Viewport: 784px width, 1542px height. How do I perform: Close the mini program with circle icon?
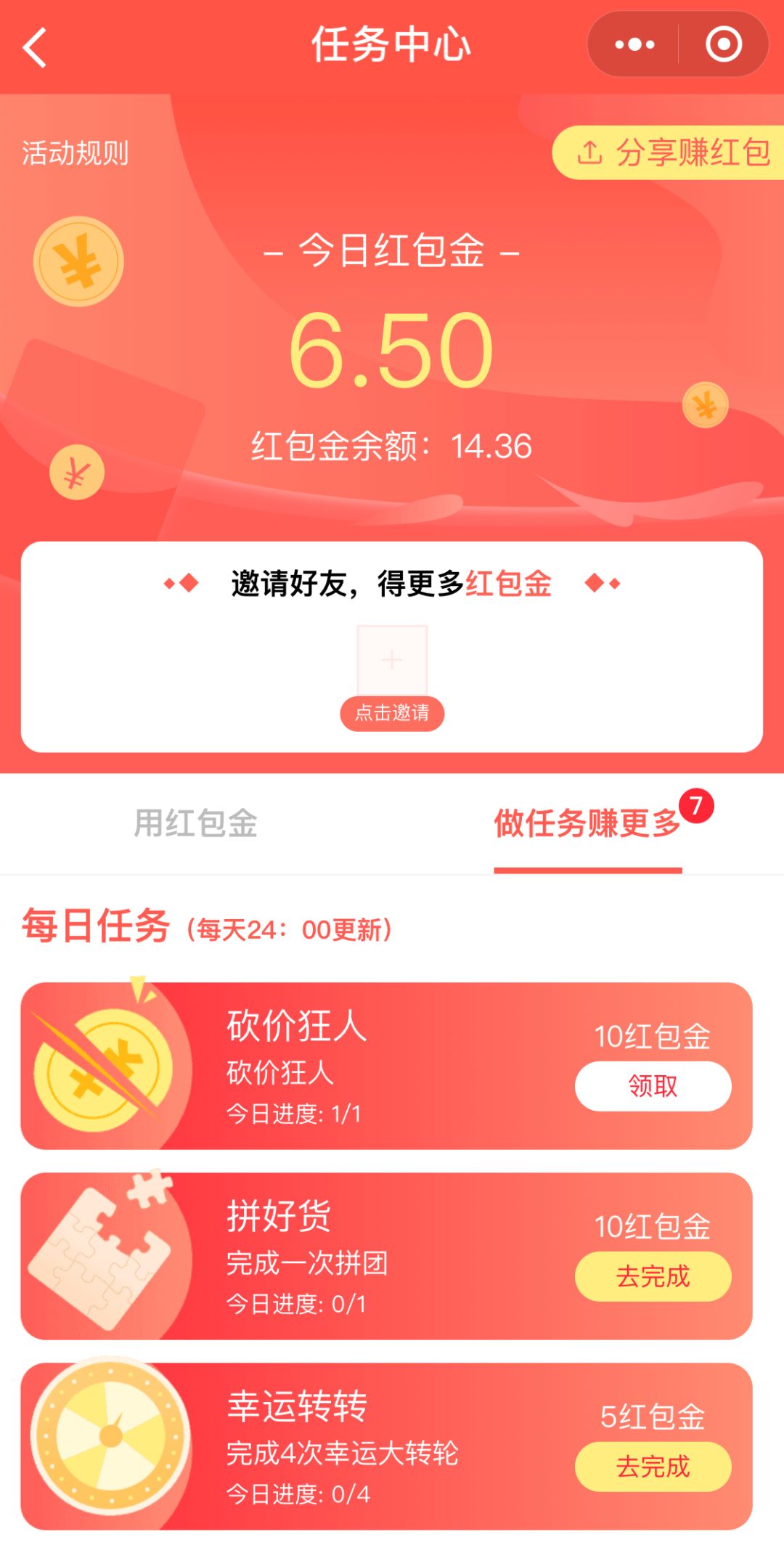point(723,45)
